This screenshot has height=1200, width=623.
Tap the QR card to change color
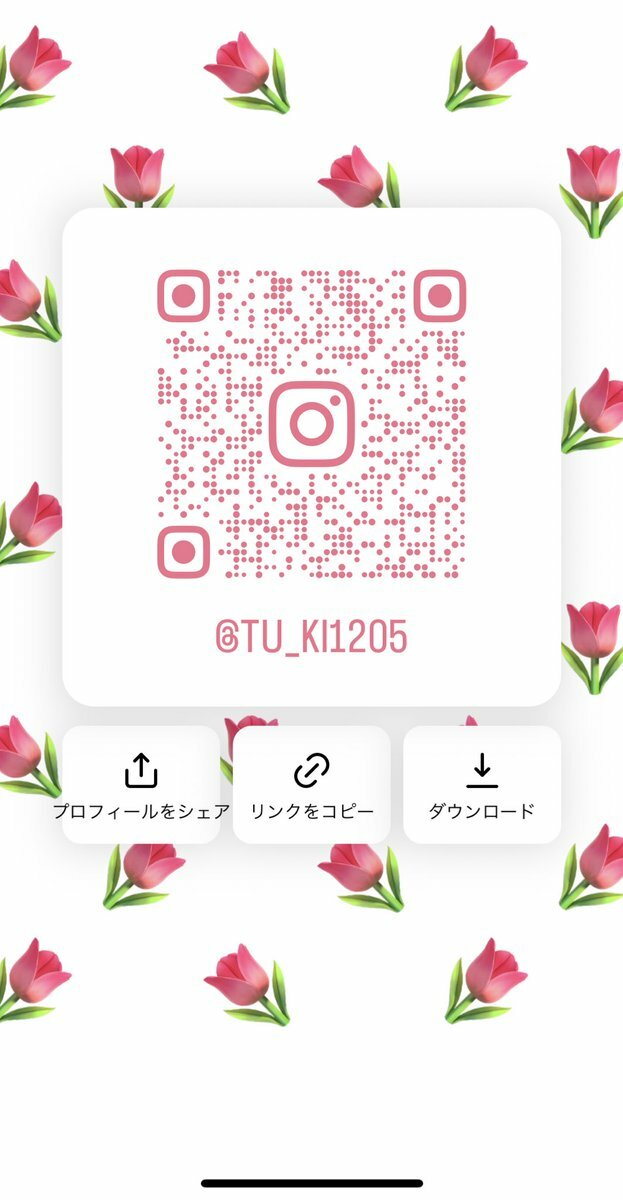tap(311, 457)
